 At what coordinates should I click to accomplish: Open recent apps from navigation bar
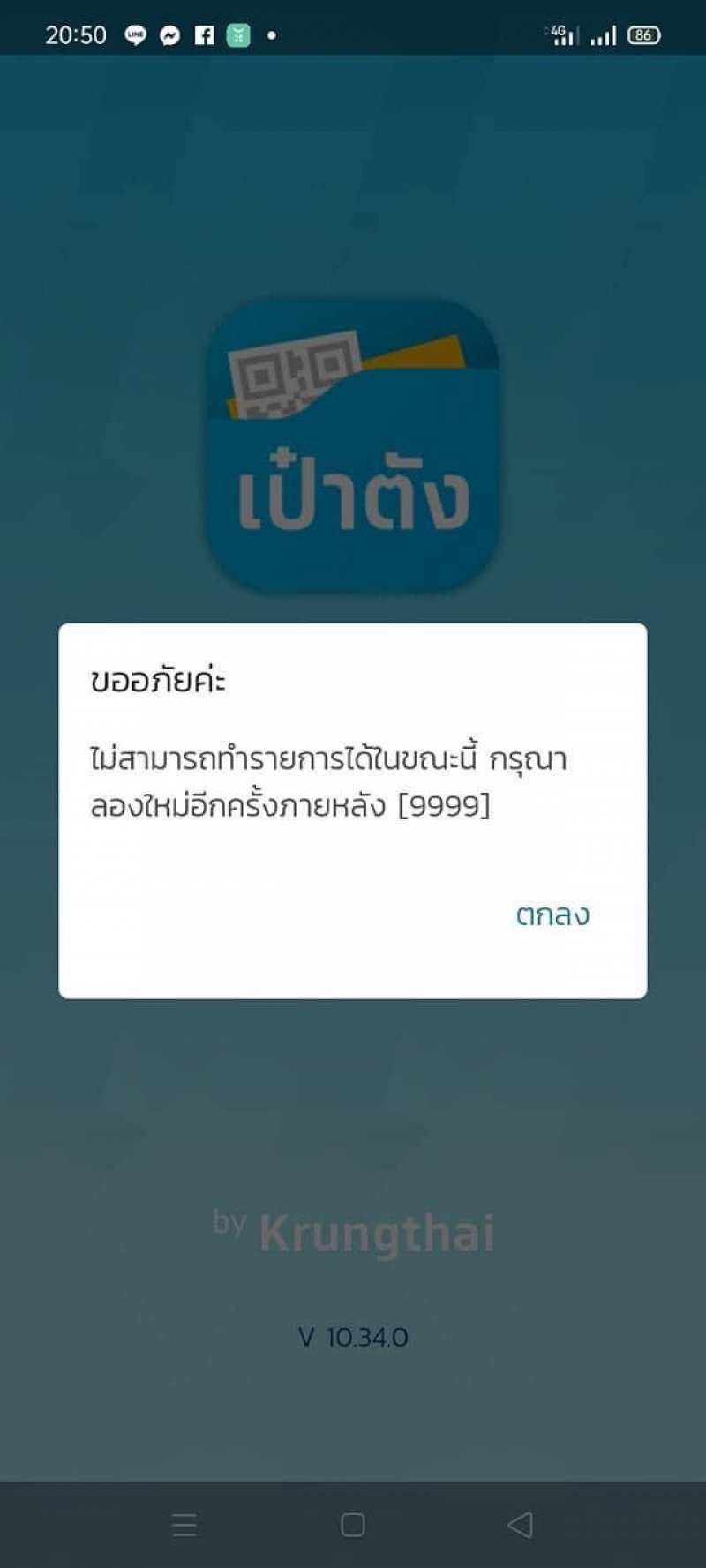(x=184, y=1525)
